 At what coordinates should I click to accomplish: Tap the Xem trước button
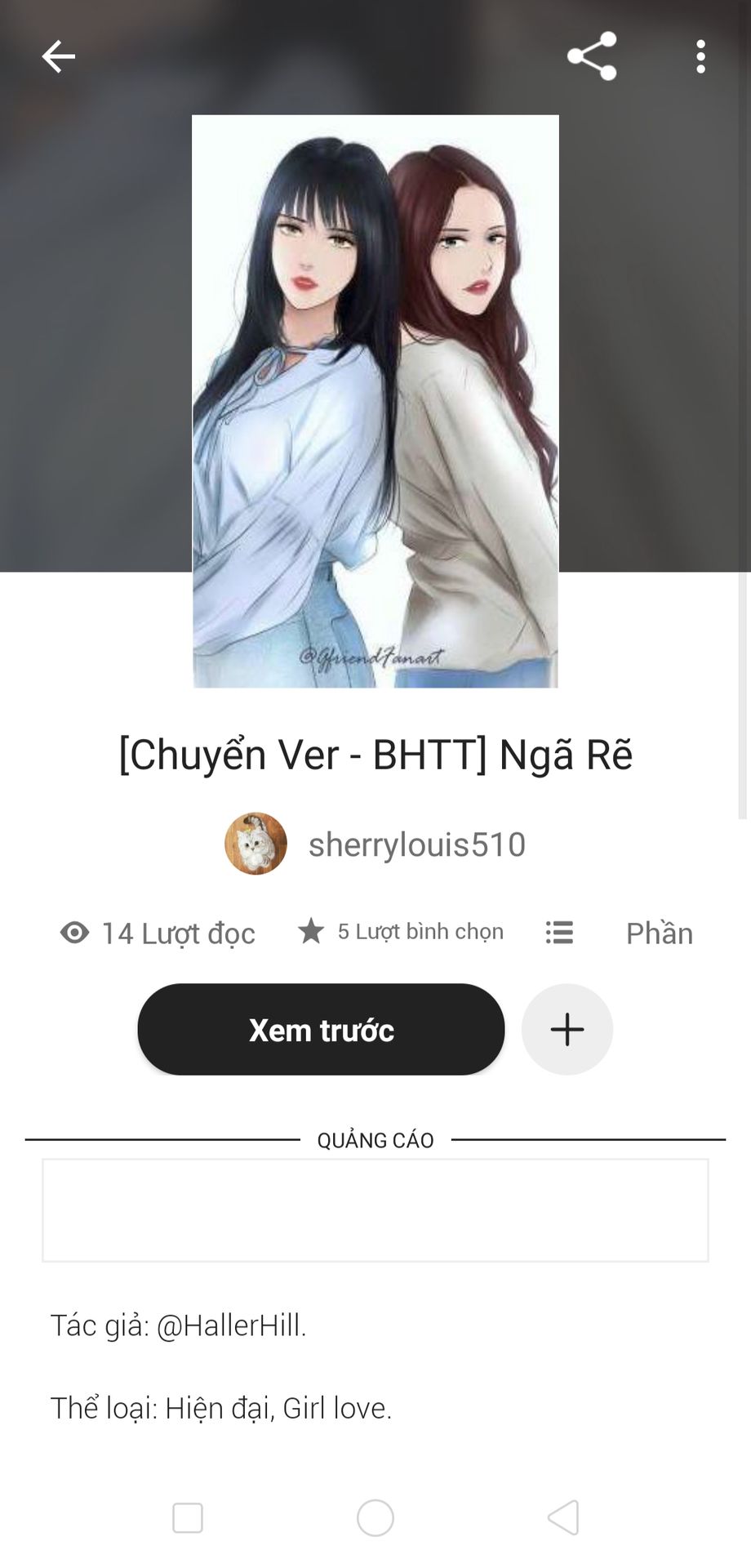coord(321,1030)
